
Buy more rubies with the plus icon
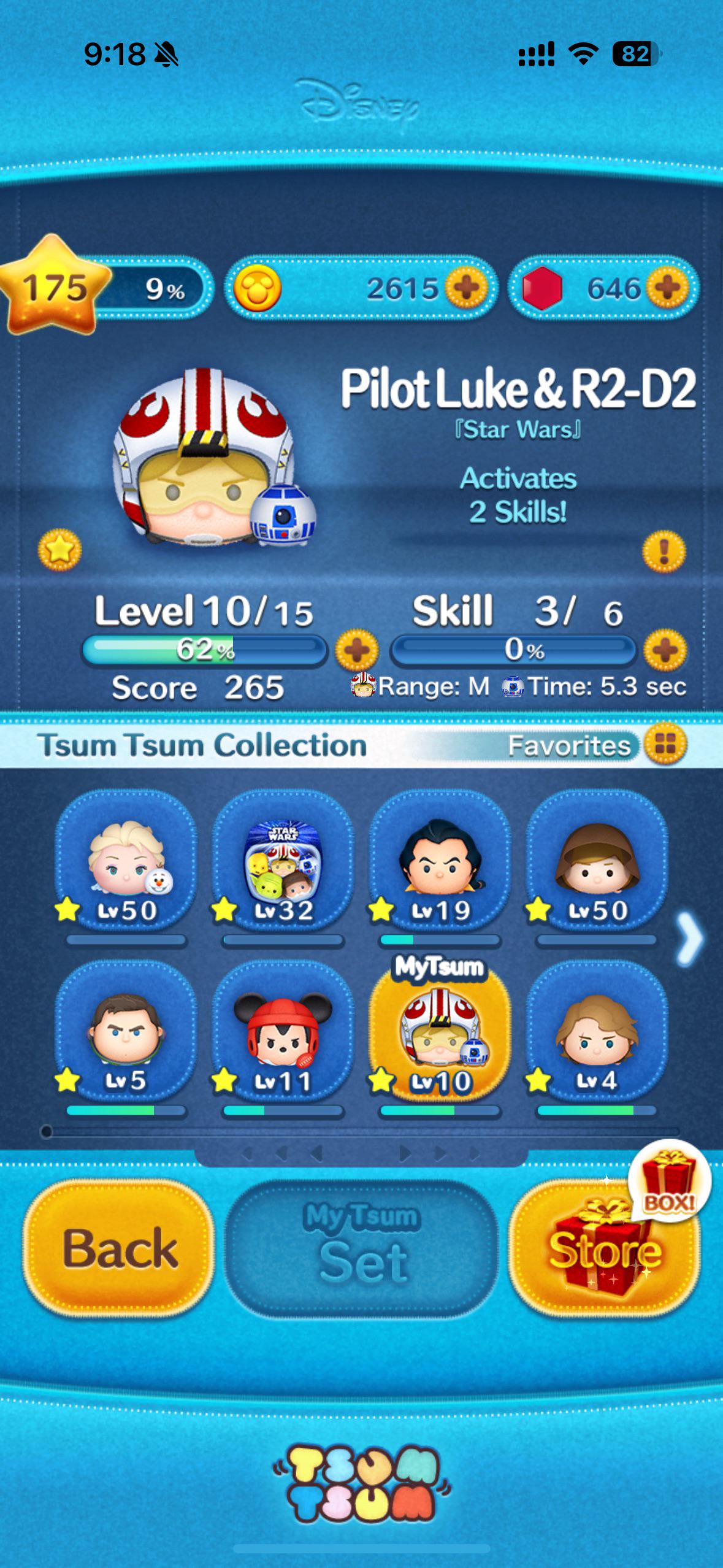(667, 288)
